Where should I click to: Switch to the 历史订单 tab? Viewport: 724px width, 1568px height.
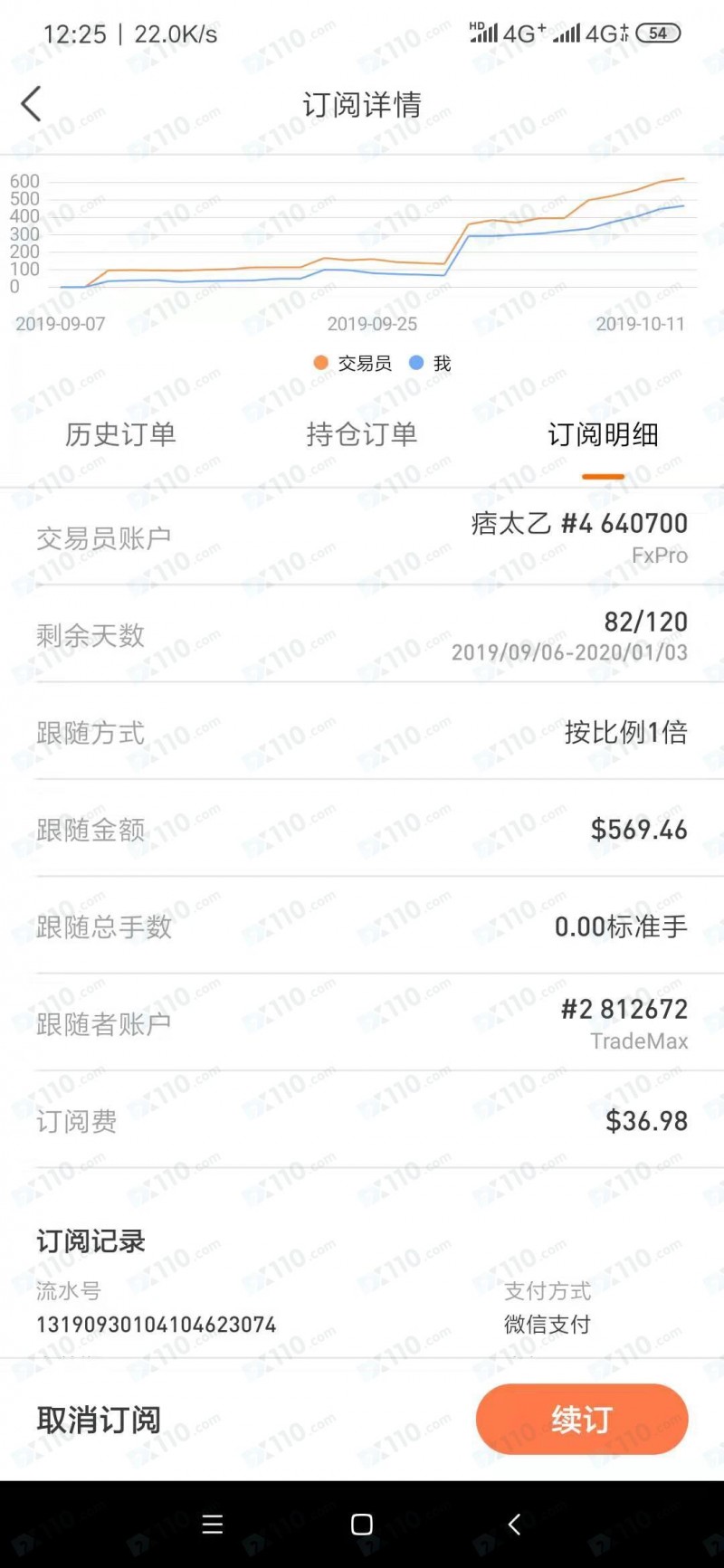120,434
